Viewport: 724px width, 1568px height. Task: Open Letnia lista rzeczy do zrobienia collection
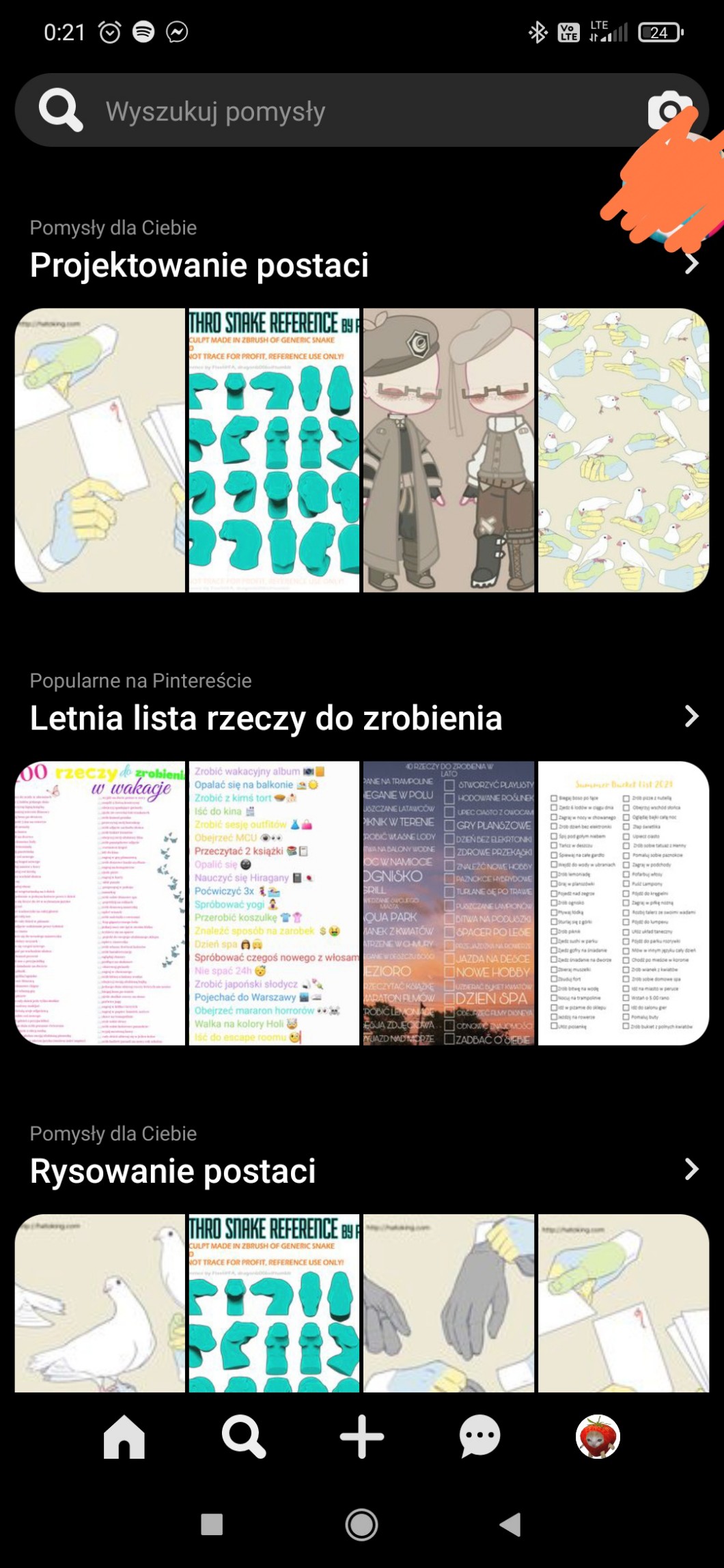tap(361, 903)
